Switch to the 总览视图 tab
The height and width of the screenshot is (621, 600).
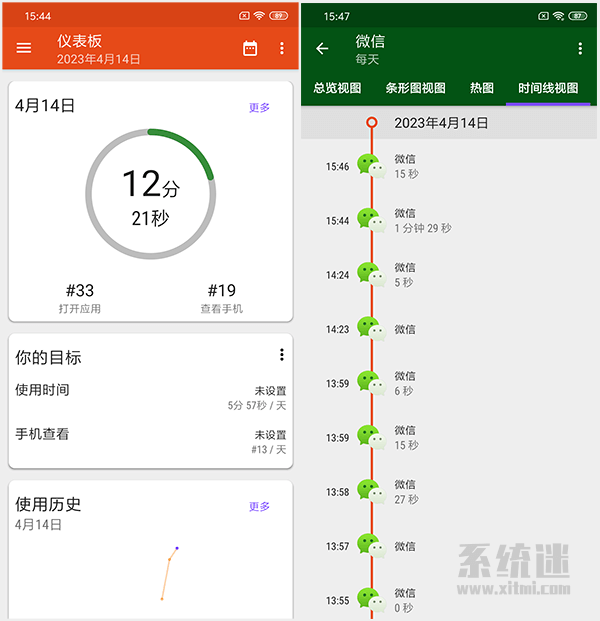pyautogui.click(x=337, y=88)
